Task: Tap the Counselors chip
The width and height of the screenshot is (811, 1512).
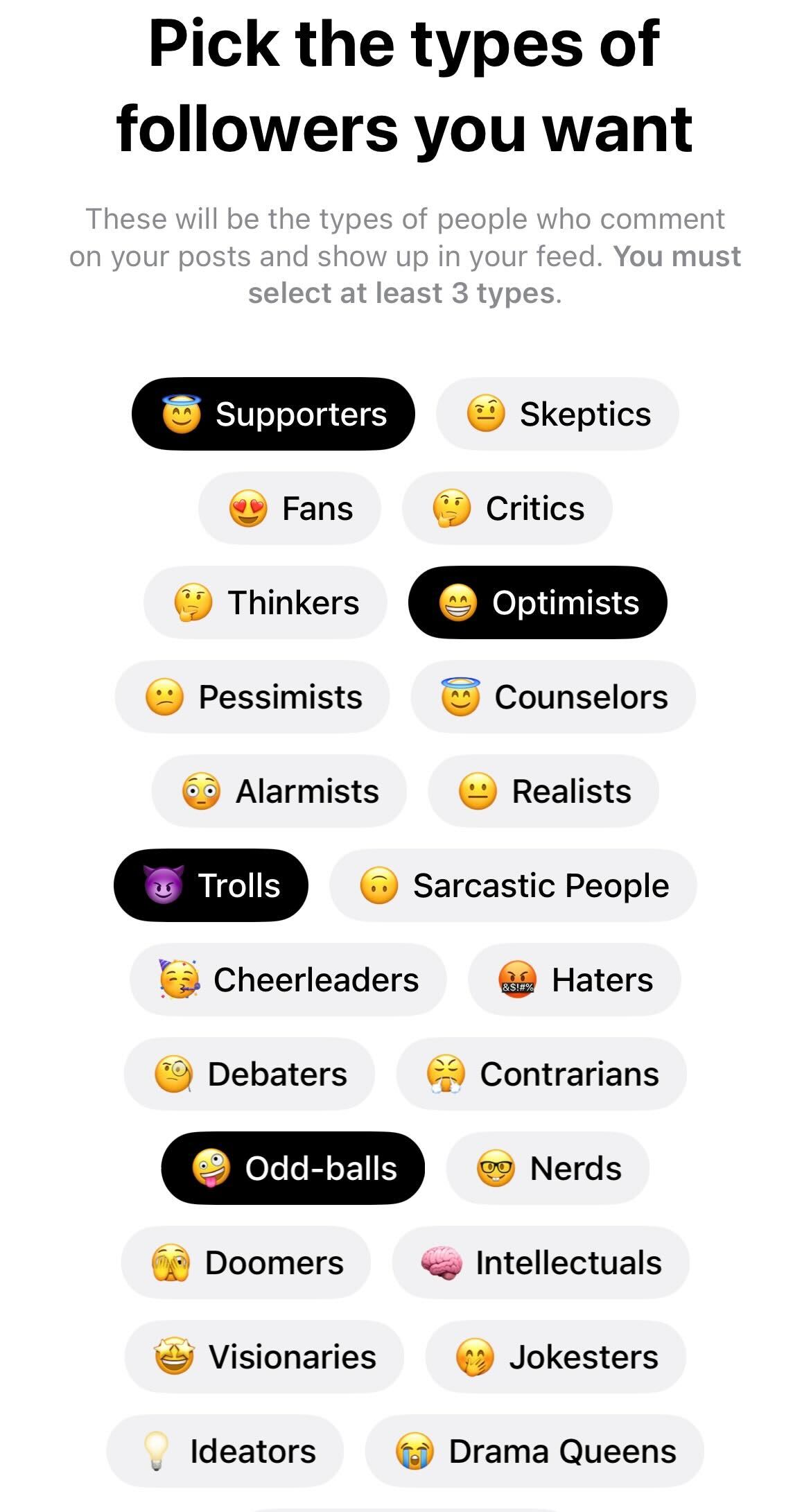Action: (553, 697)
